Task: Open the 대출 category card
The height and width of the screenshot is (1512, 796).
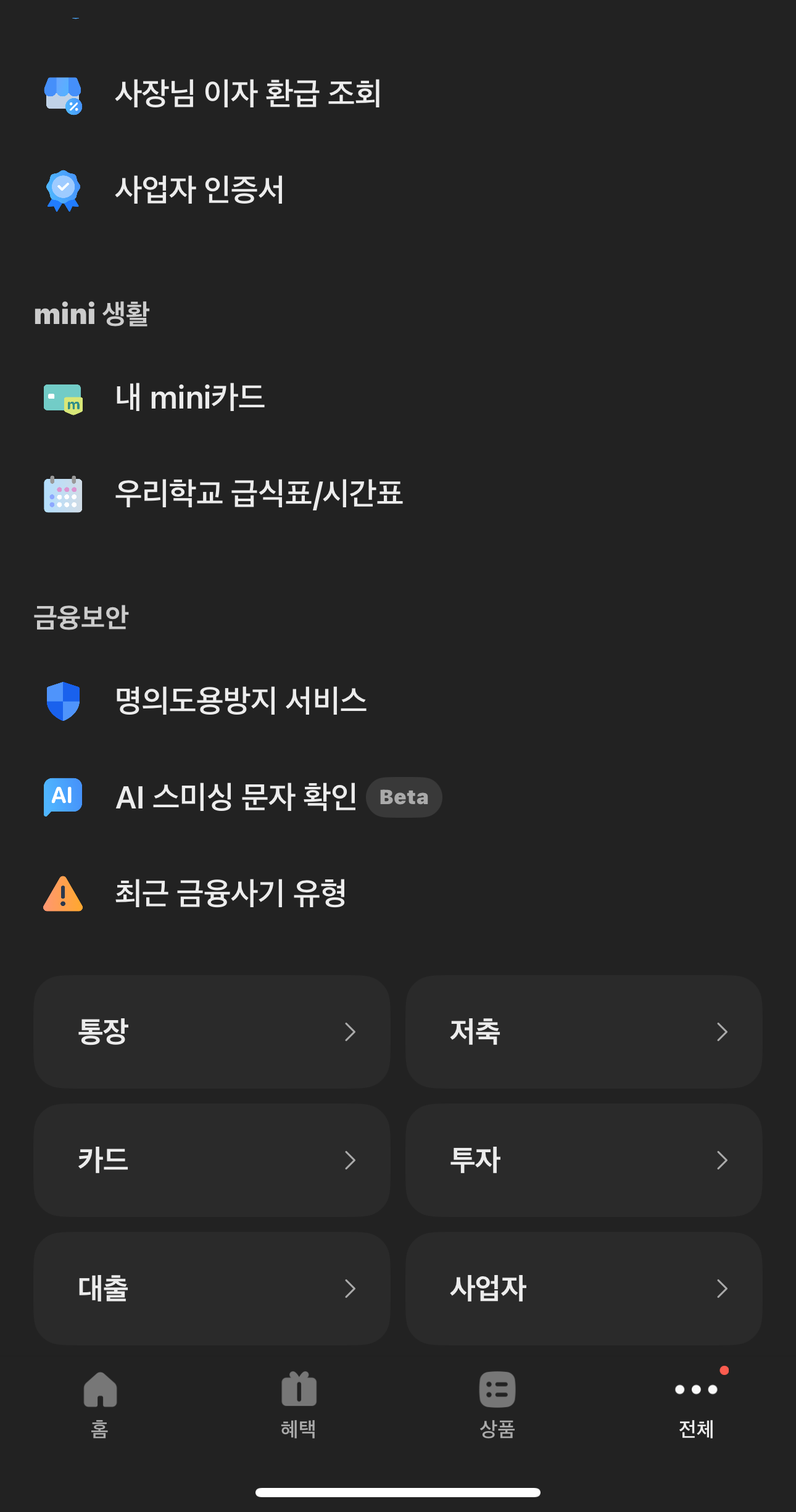Action: pos(212,1288)
